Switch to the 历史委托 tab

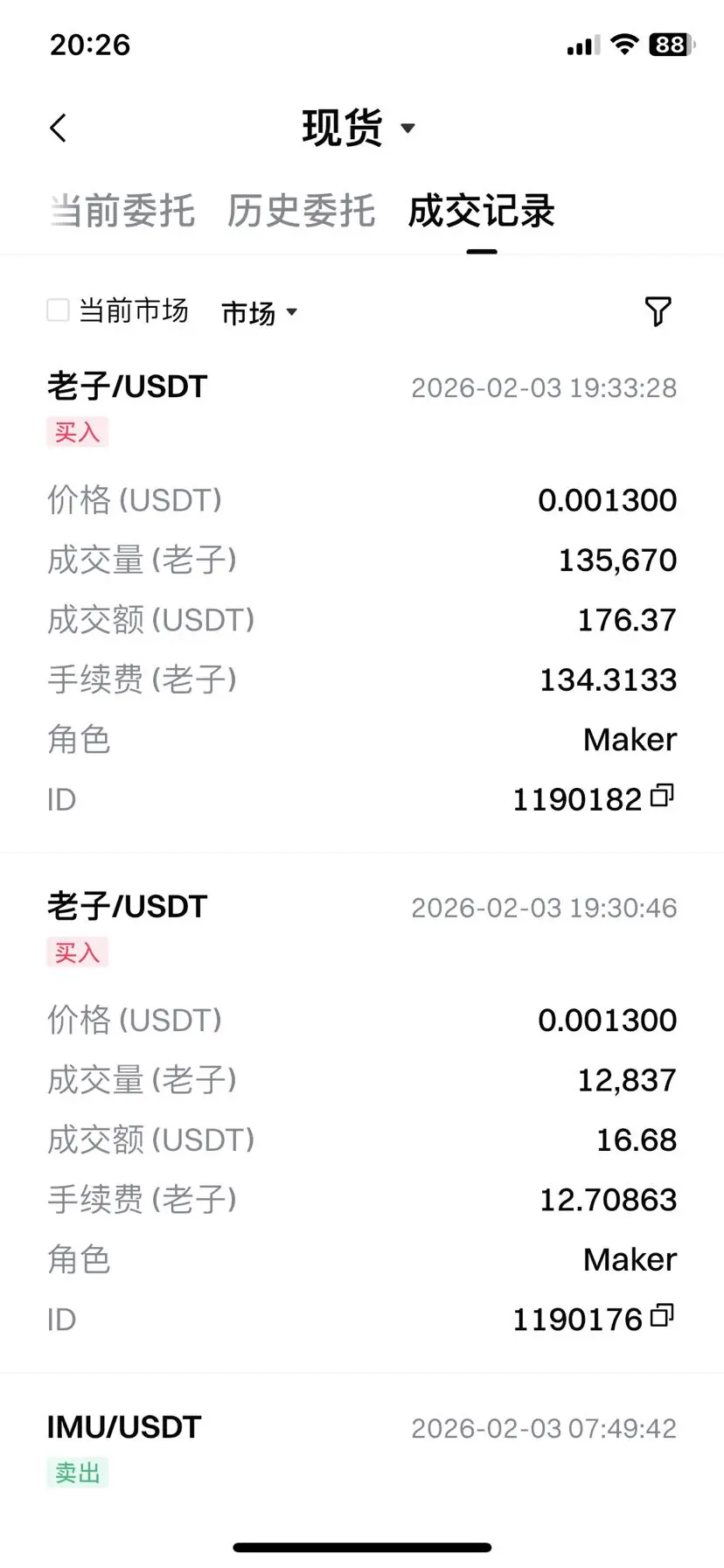(x=302, y=212)
